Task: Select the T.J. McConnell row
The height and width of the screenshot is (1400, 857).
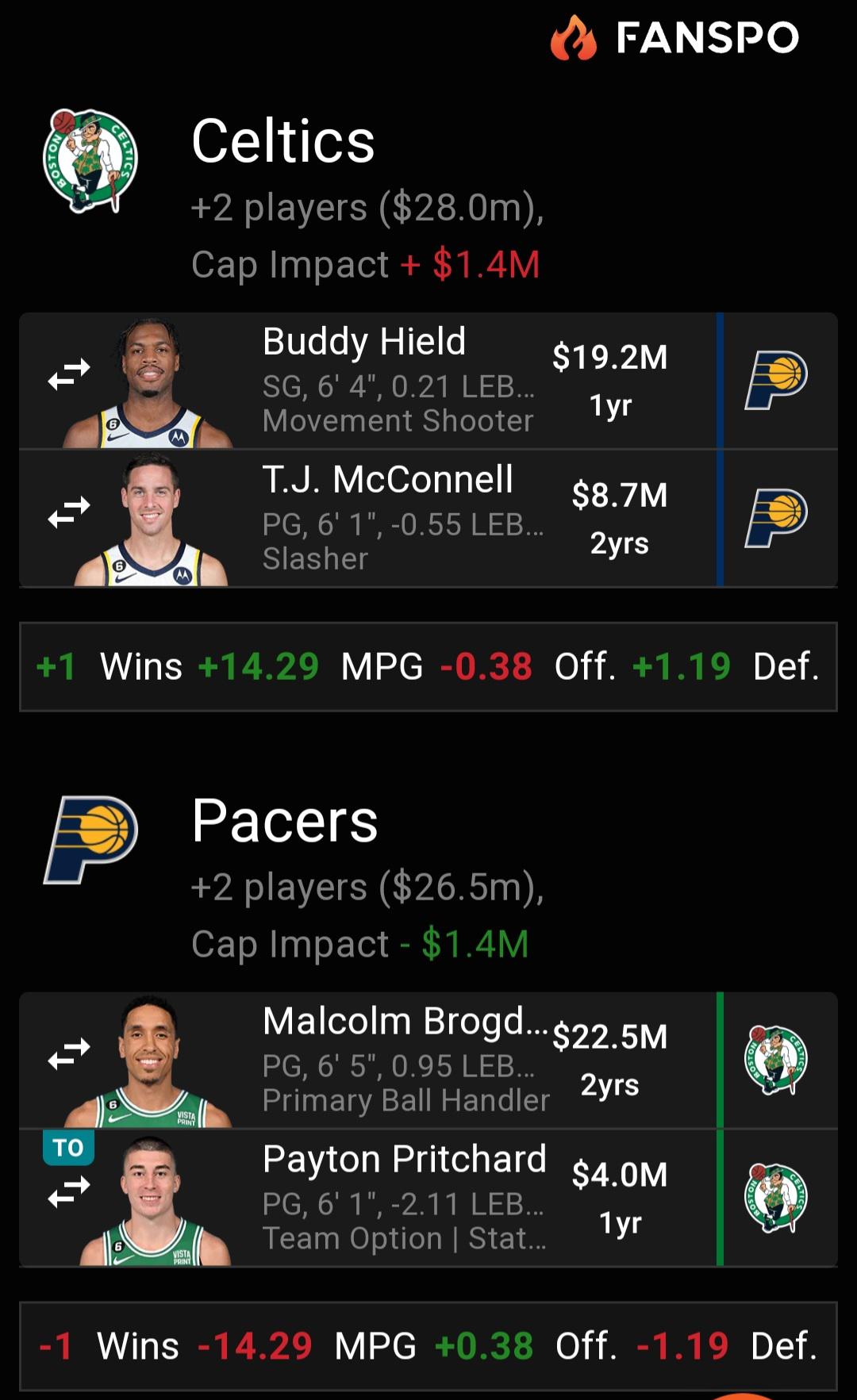Action: (x=397, y=519)
